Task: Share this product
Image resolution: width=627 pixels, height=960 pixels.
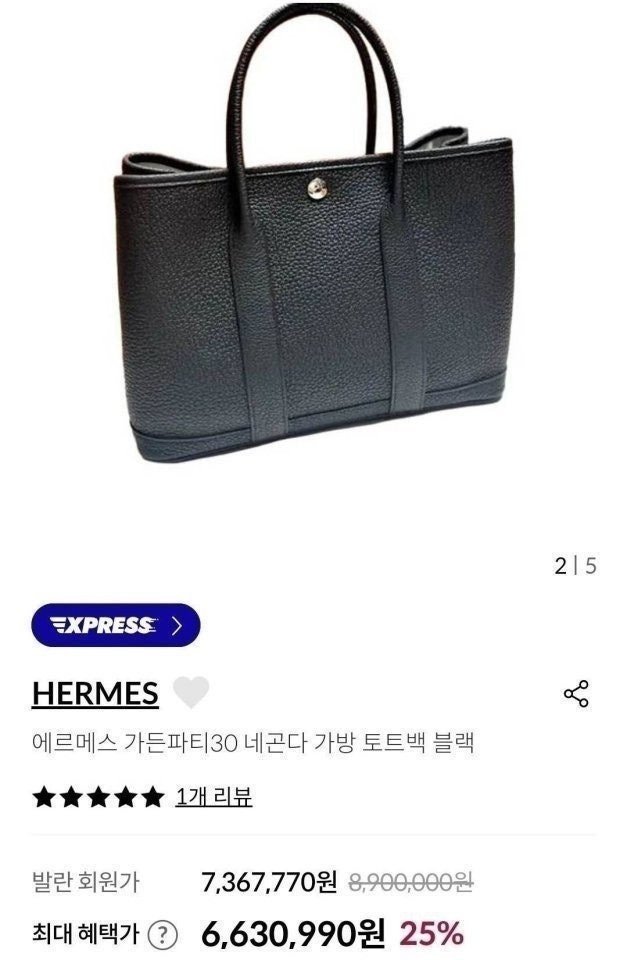Action: (x=577, y=694)
